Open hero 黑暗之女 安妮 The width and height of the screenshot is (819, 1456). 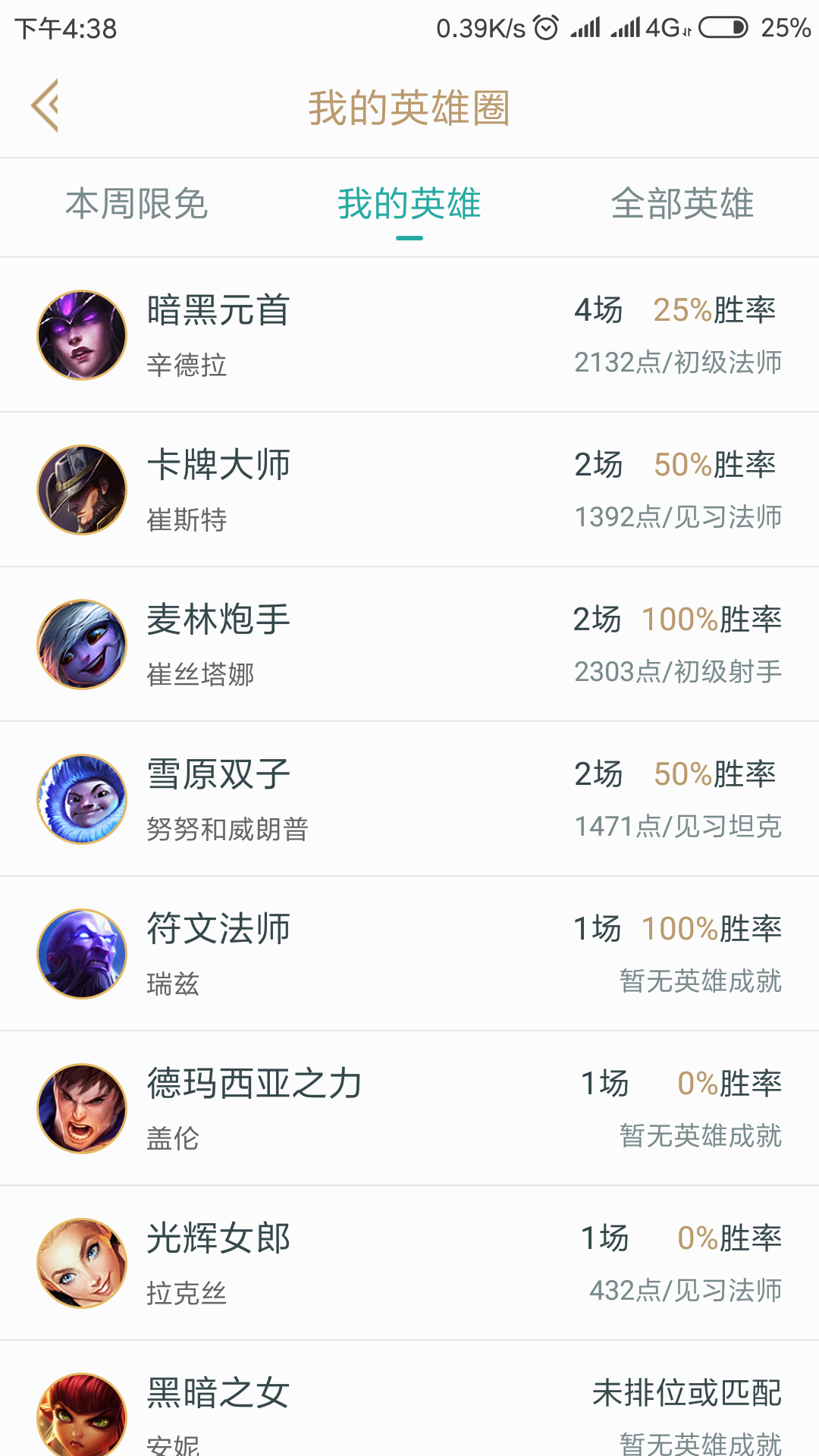point(409,1410)
